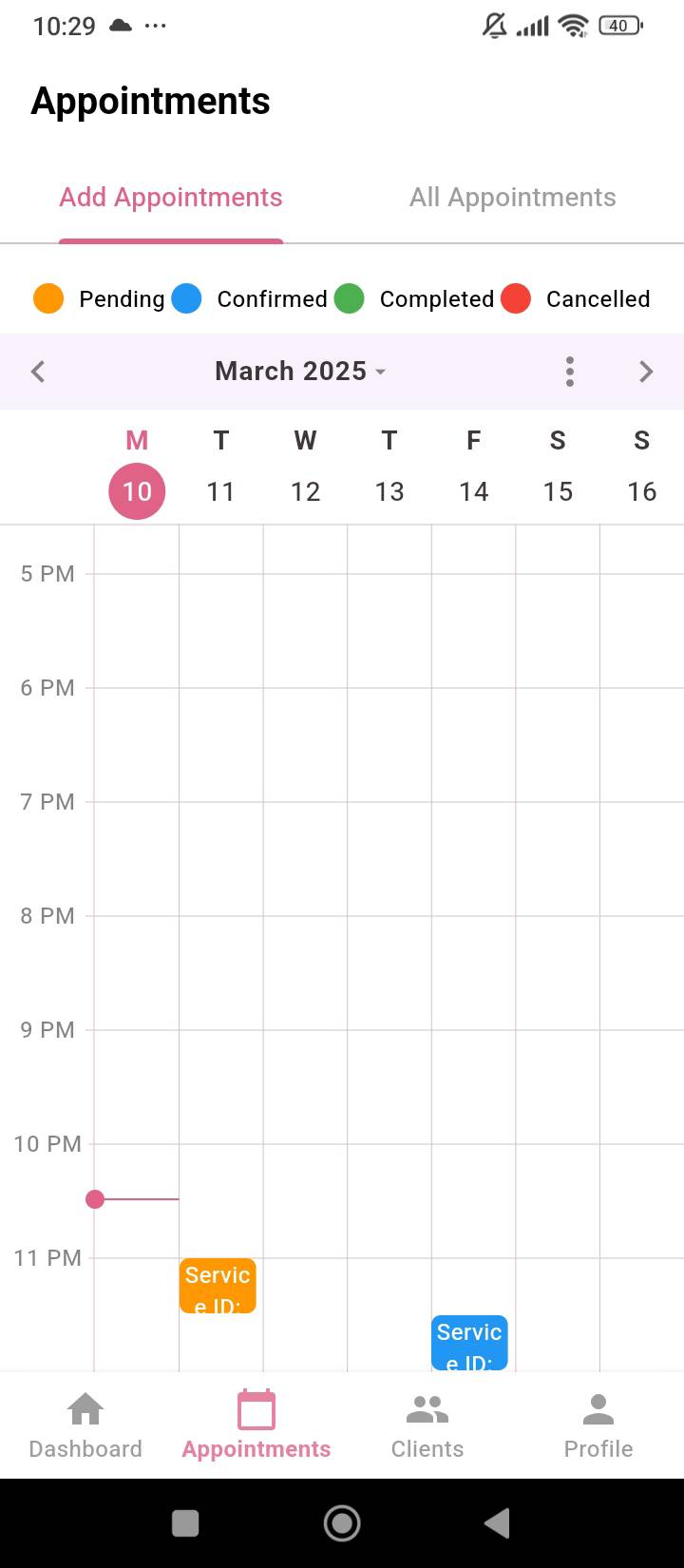
Task: Select Tuesday 11 in the week header
Action: point(220,467)
